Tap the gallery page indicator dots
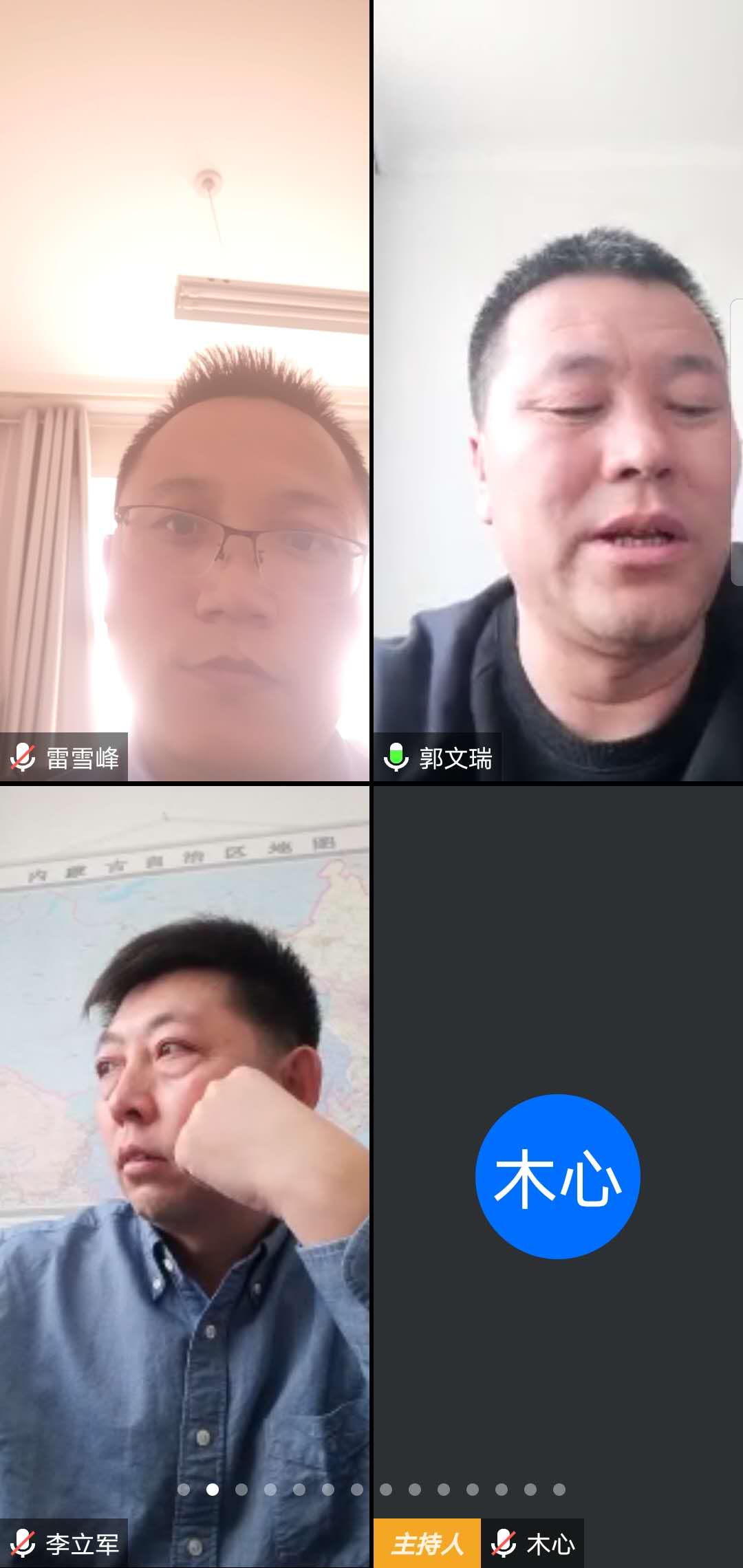This screenshot has width=743, height=1568. 371,1489
